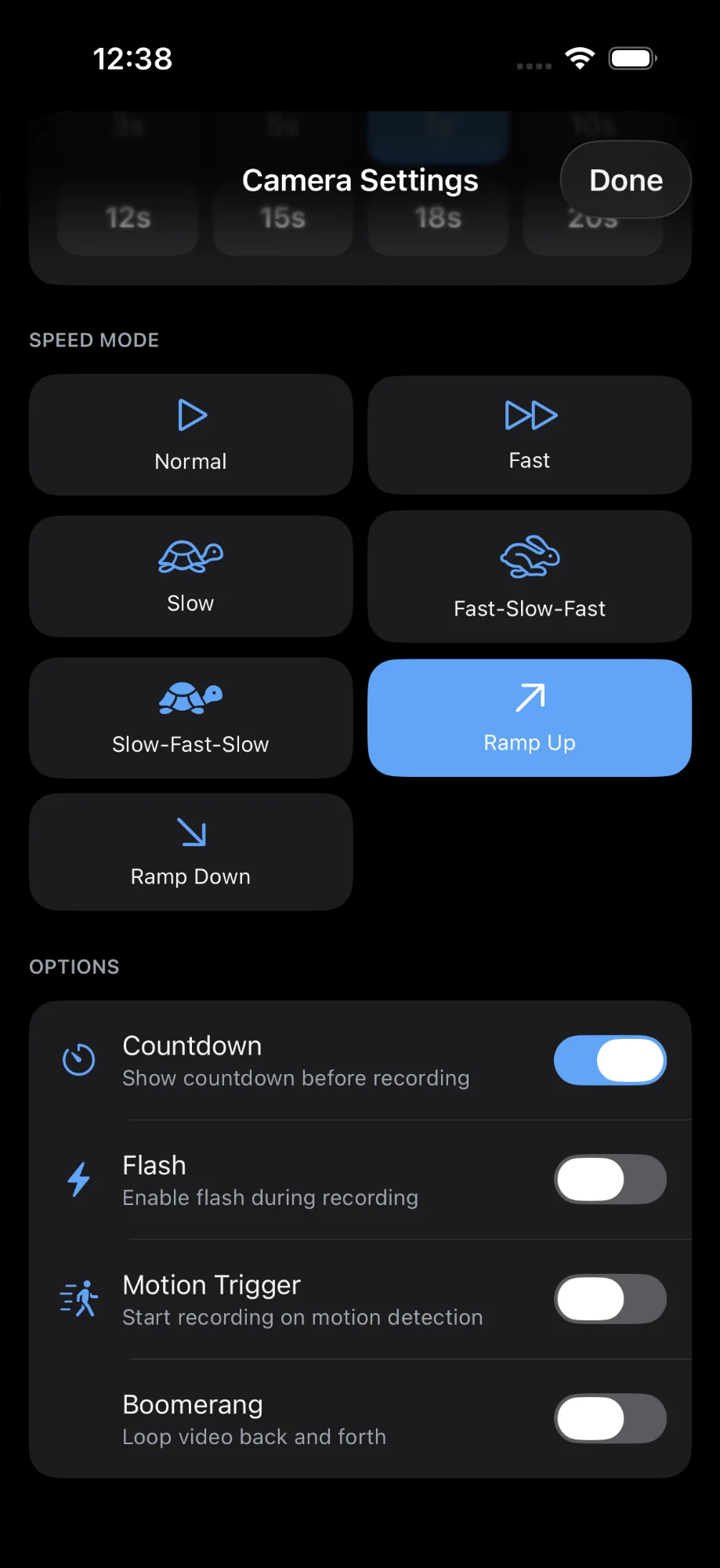Tap the turtle icon in Slow-Fast-Slow

click(x=191, y=696)
